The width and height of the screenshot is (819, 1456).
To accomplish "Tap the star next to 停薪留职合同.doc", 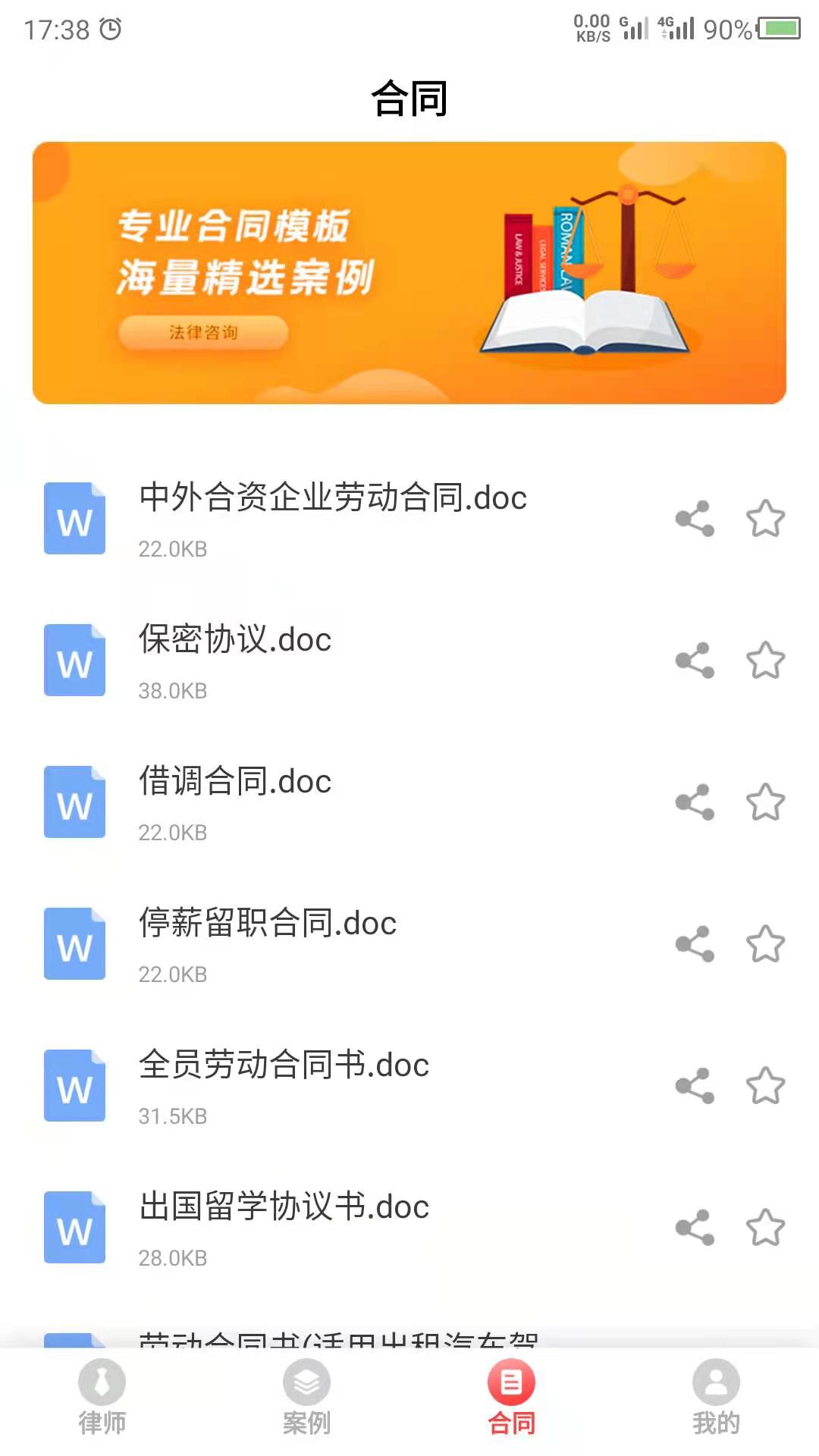I will 765,944.
